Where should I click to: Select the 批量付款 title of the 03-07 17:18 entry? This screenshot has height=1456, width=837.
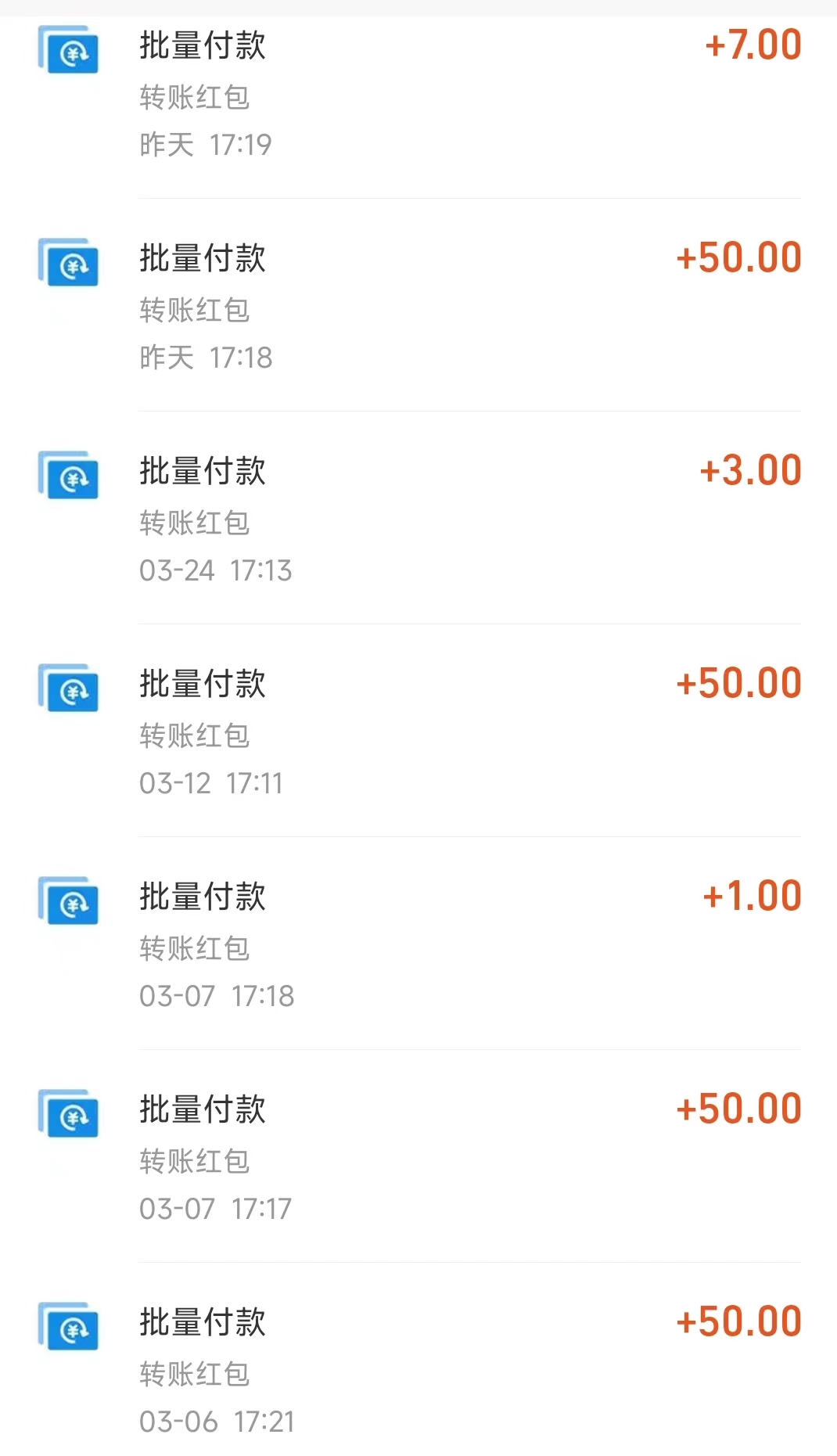202,897
